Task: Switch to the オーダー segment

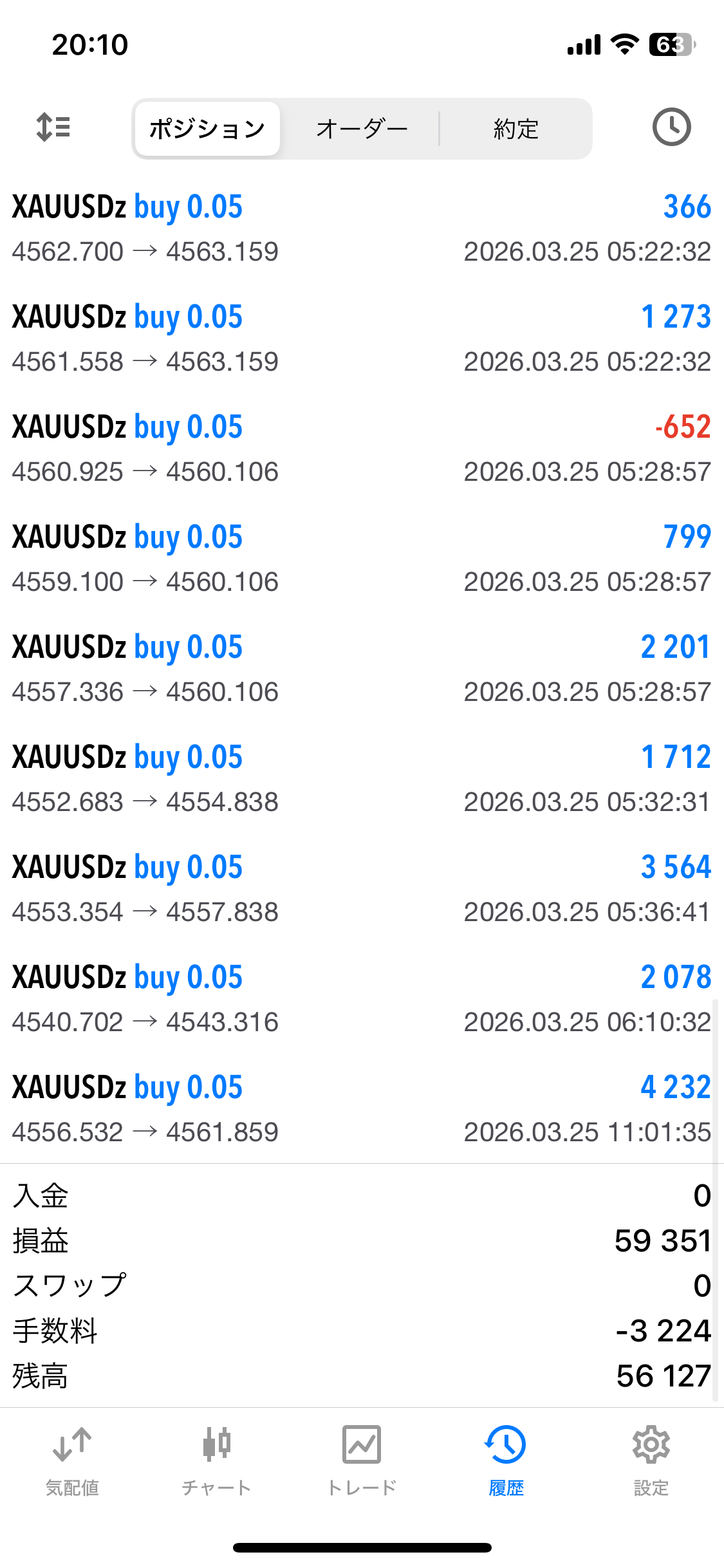Action: [362, 129]
